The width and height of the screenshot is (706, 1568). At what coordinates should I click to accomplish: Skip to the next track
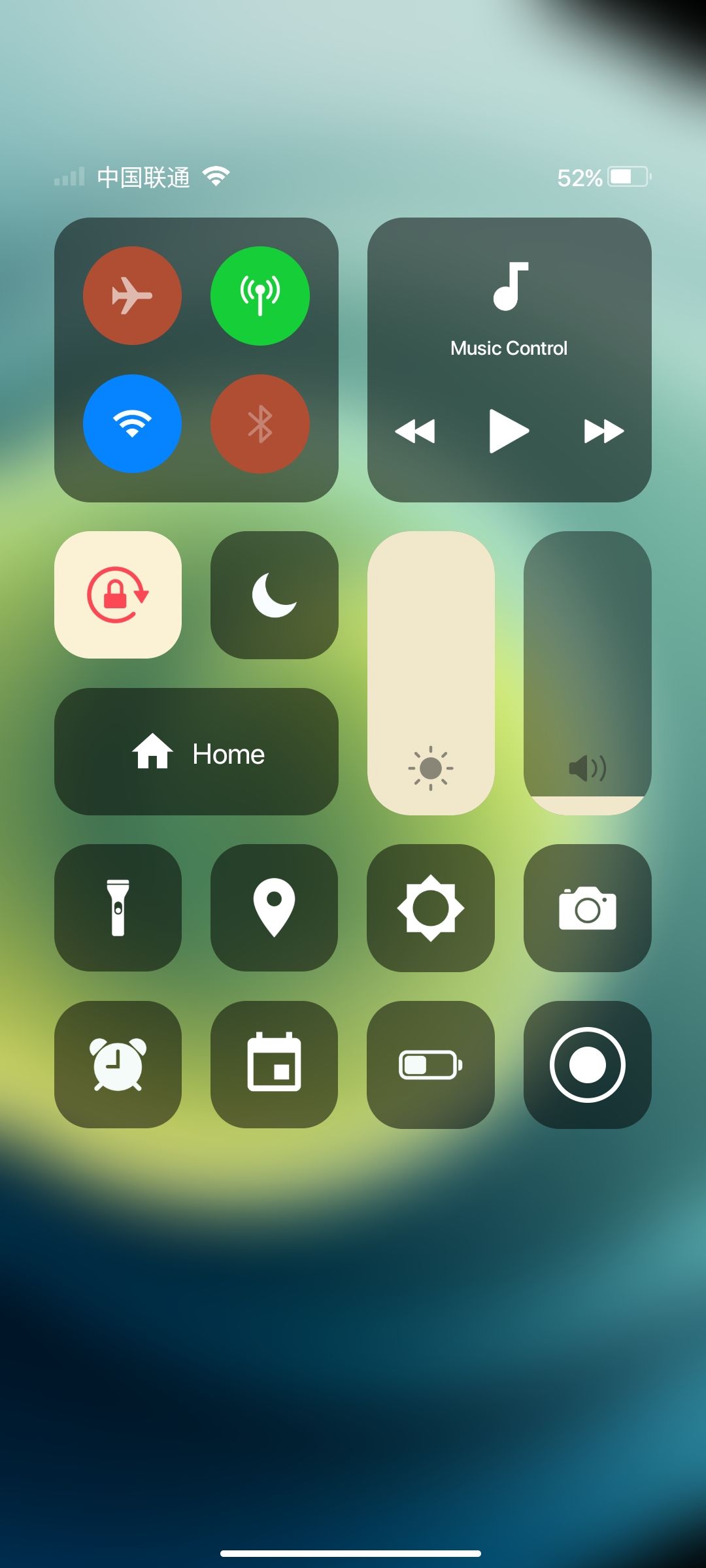tap(603, 431)
